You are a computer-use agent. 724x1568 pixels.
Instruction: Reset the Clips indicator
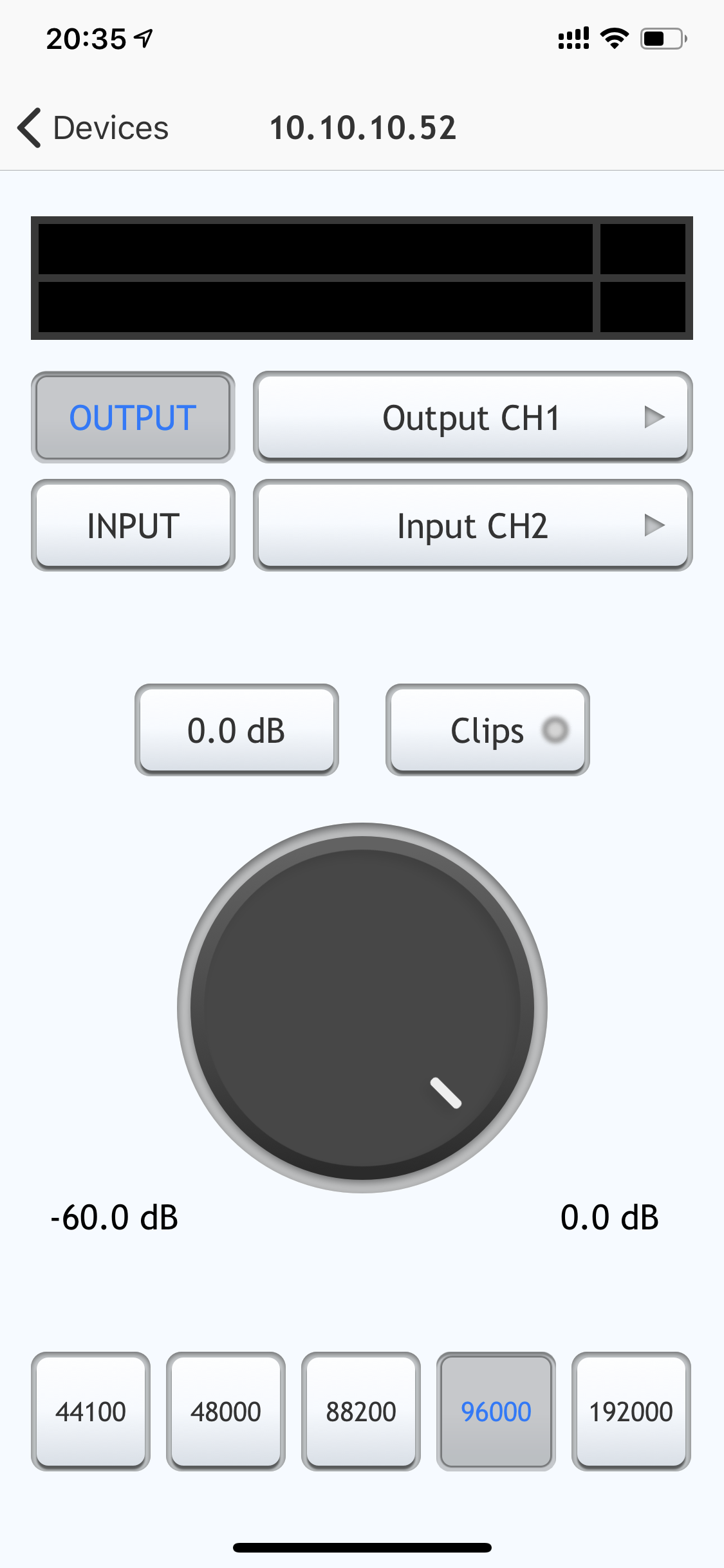487,730
